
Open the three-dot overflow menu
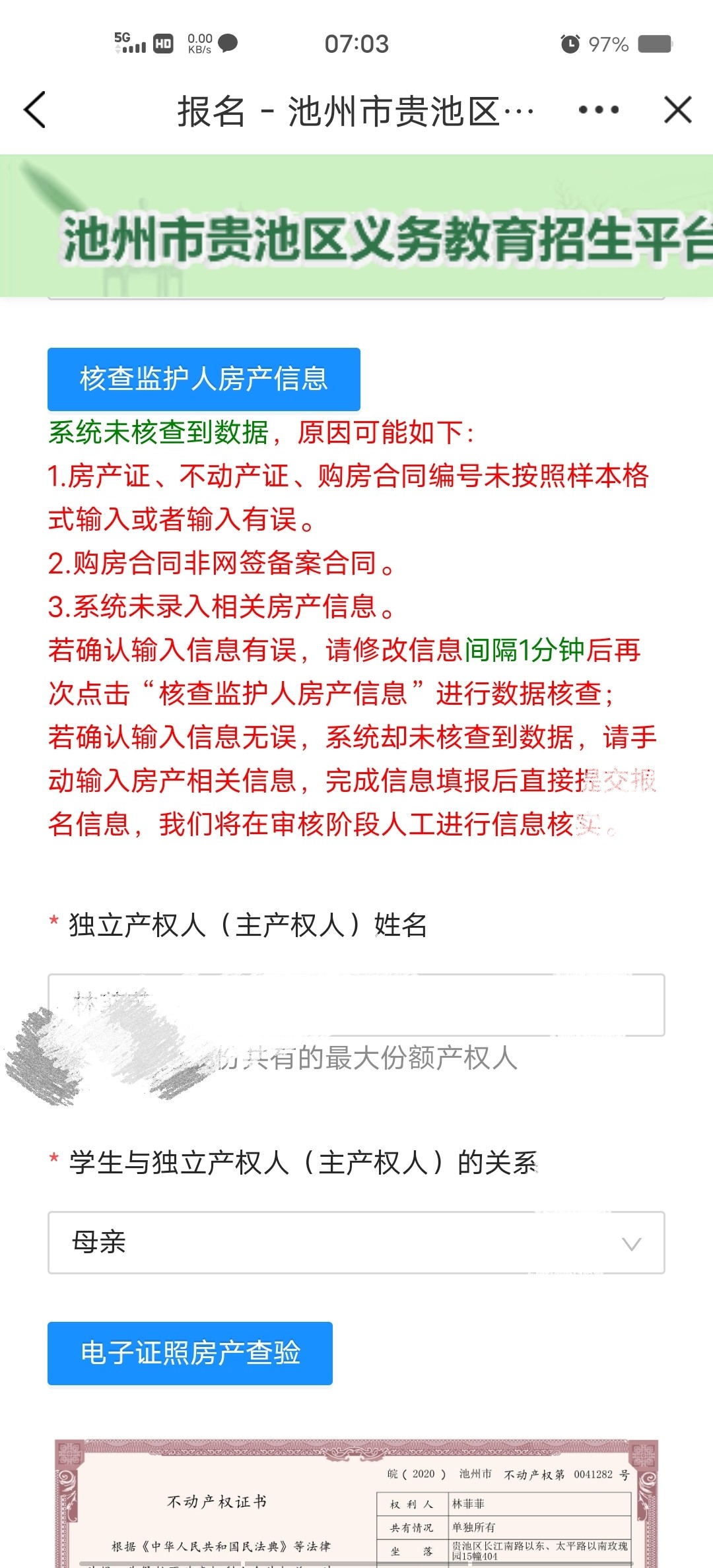pos(598,110)
